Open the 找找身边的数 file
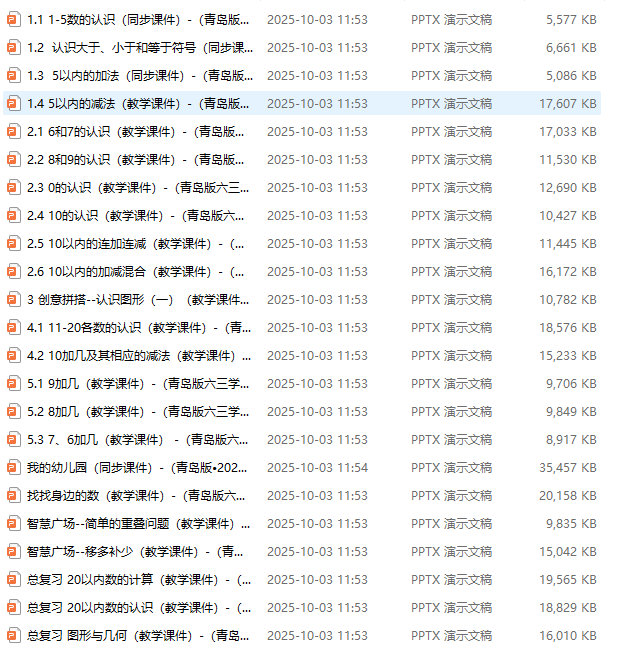Screen dimensions: 625x669 [138, 495]
